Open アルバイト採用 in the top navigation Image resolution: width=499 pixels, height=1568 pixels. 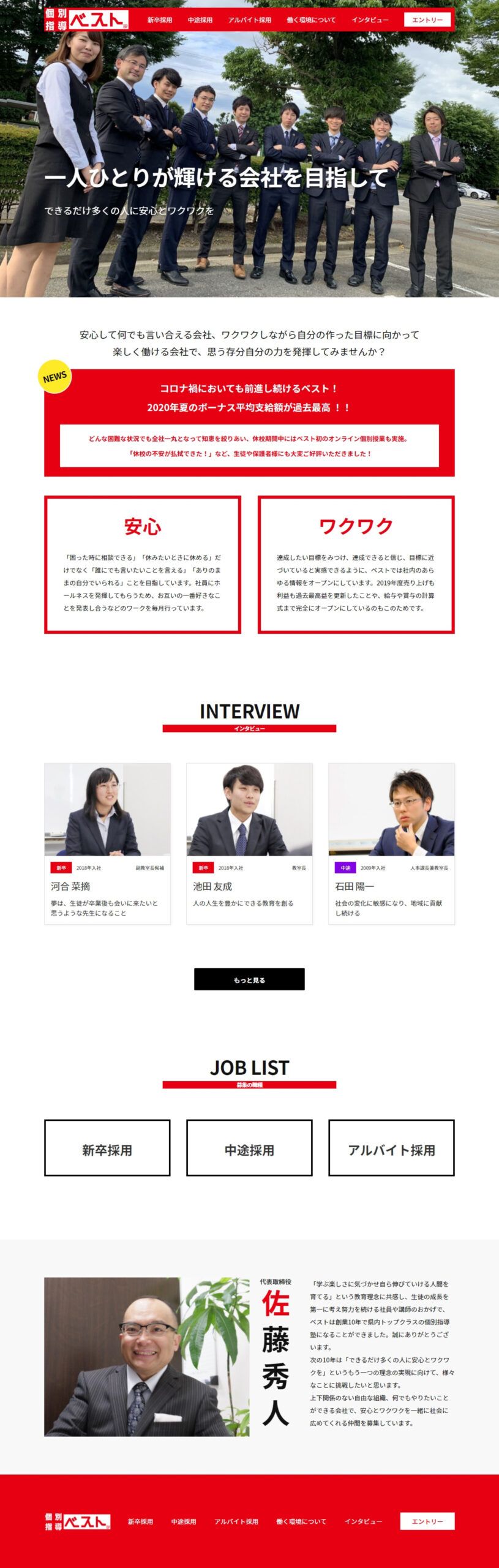point(249,20)
